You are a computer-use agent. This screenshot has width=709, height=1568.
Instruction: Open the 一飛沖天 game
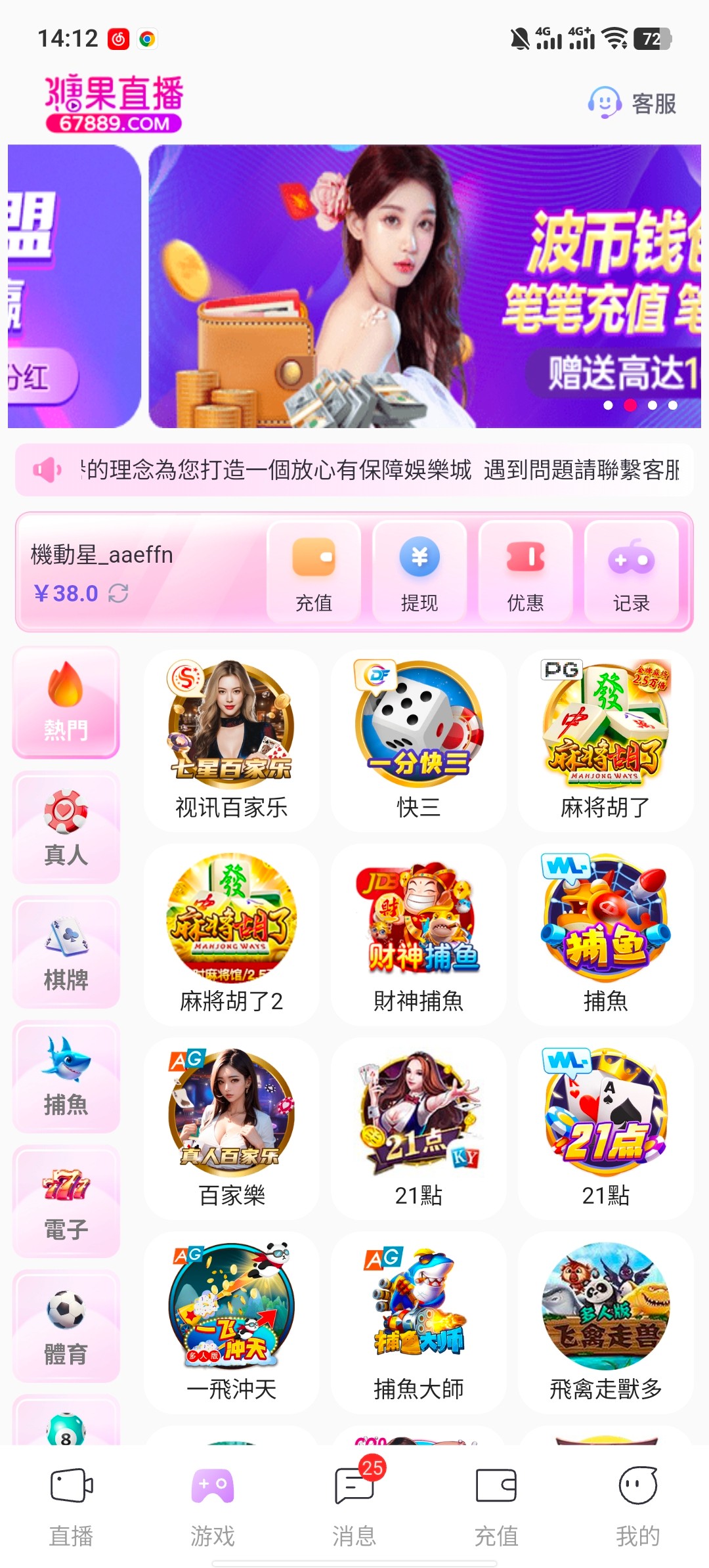[x=231, y=1322]
